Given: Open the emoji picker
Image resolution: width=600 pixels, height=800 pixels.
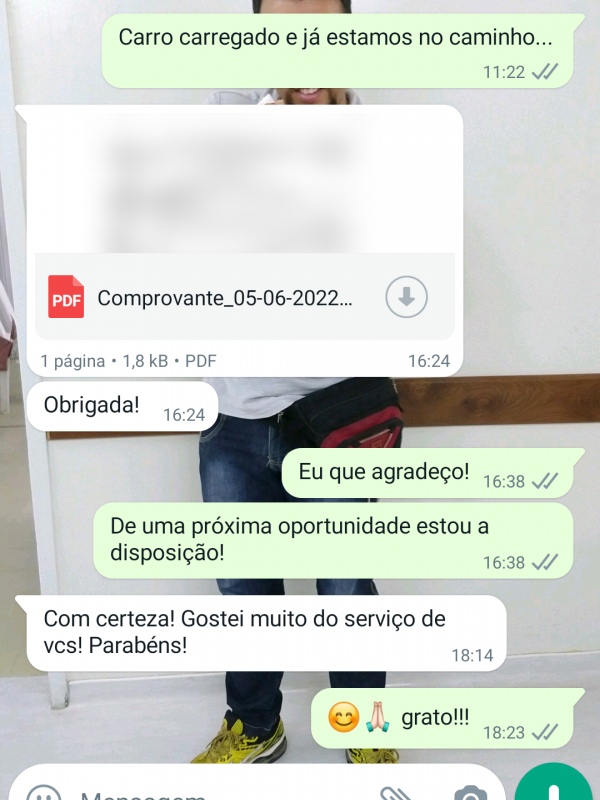Looking at the screenshot, I should click(43, 794).
